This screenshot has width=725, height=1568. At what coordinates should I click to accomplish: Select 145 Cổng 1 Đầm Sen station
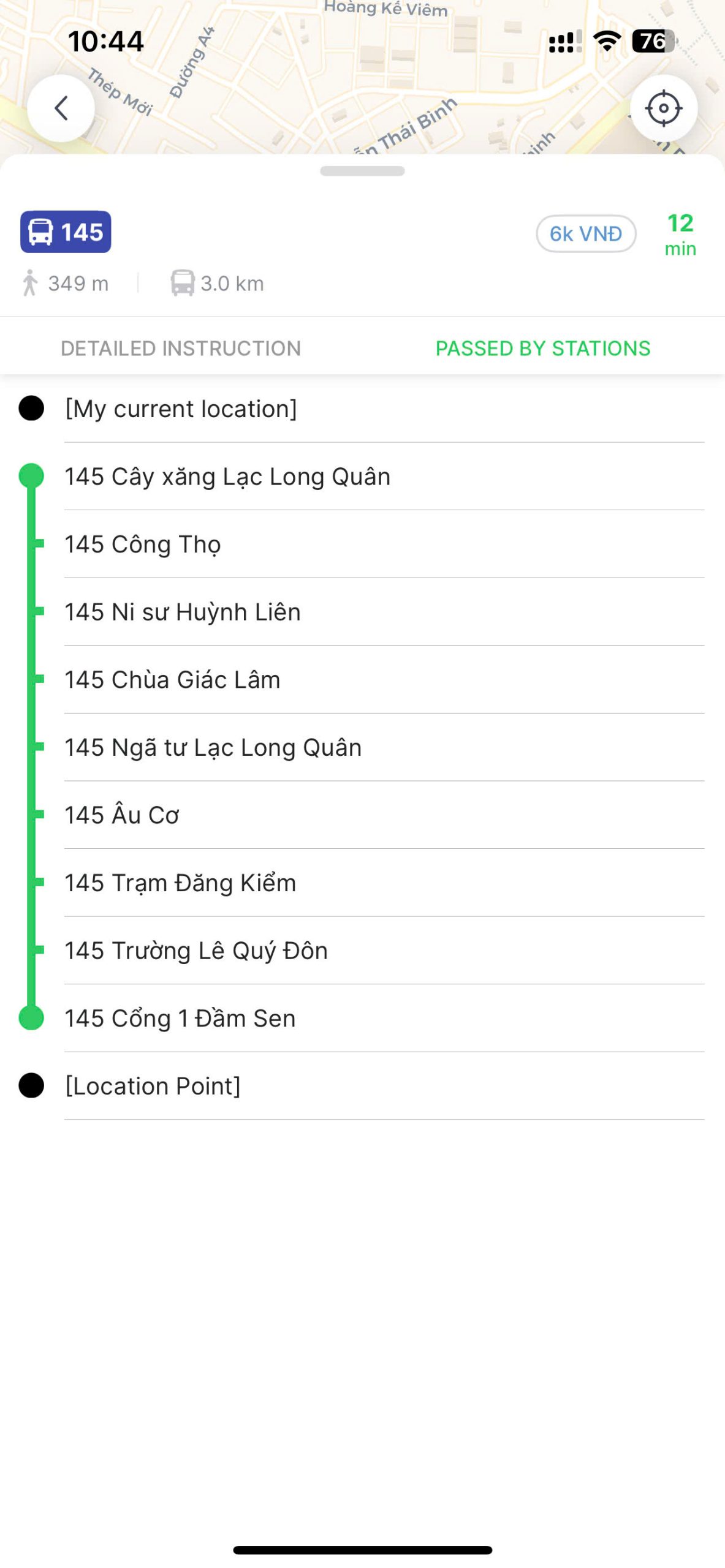[x=362, y=1018]
